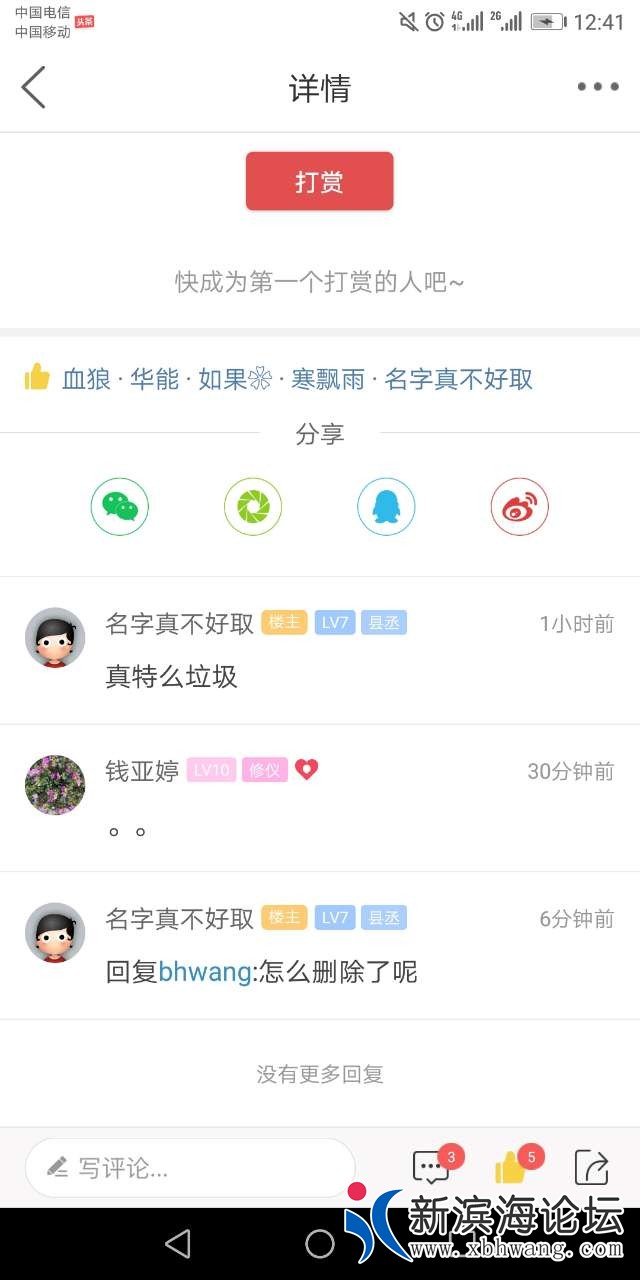View the comments via the bubble icon

tap(432, 1167)
